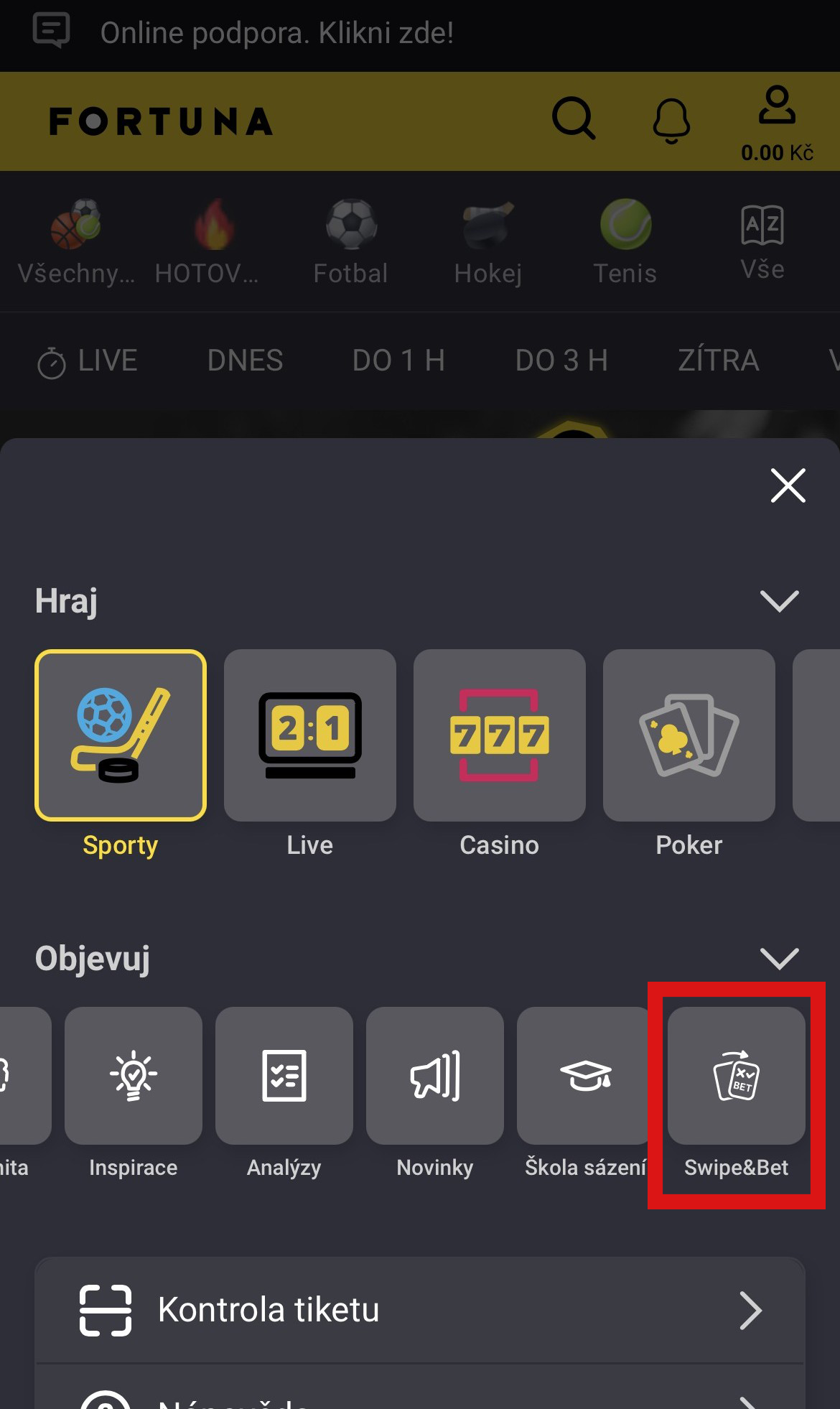840x1409 pixels.
Task: Close the menu panel
Action: [x=788, y=485]
